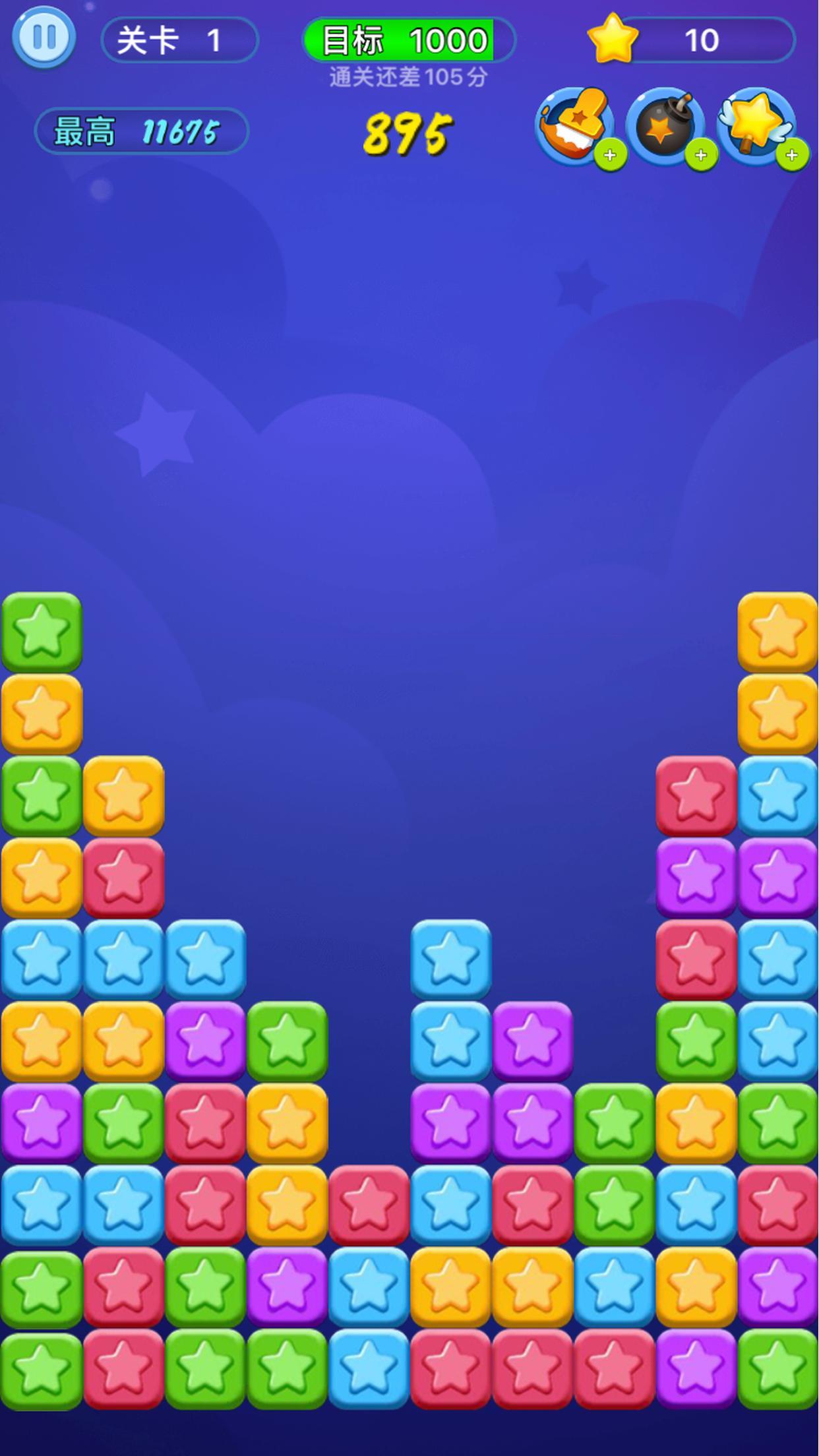Tap the blue block topping the middle tower
The image size is (819, 1456).
[450, 959]
